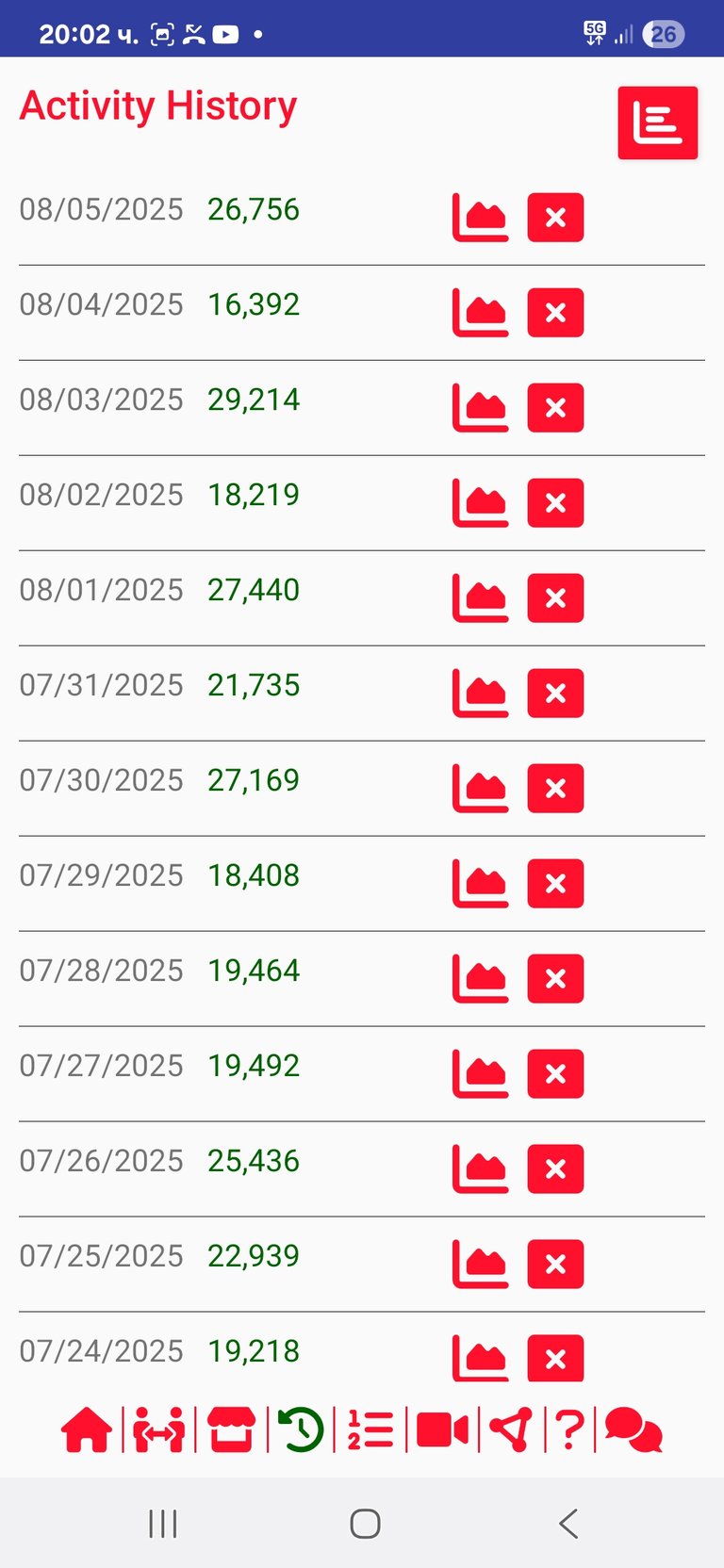The image size is (724, 1568).
Task: Open the help question mark tab
Action: point(569,1429)
